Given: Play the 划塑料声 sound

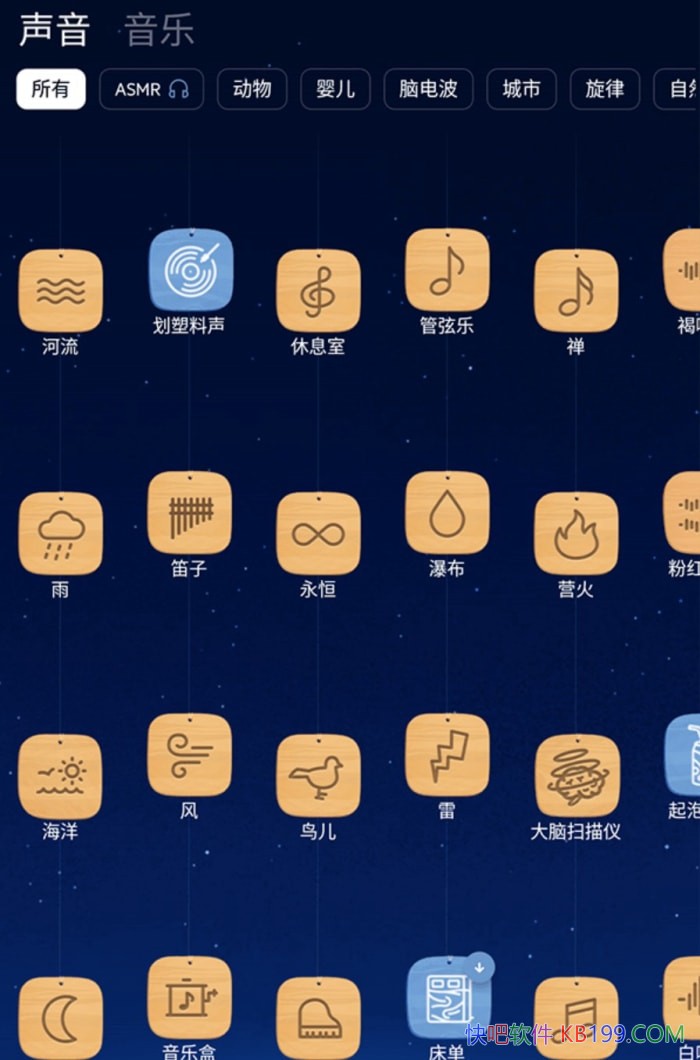Looking at the screenshot, I should (190, 270).
